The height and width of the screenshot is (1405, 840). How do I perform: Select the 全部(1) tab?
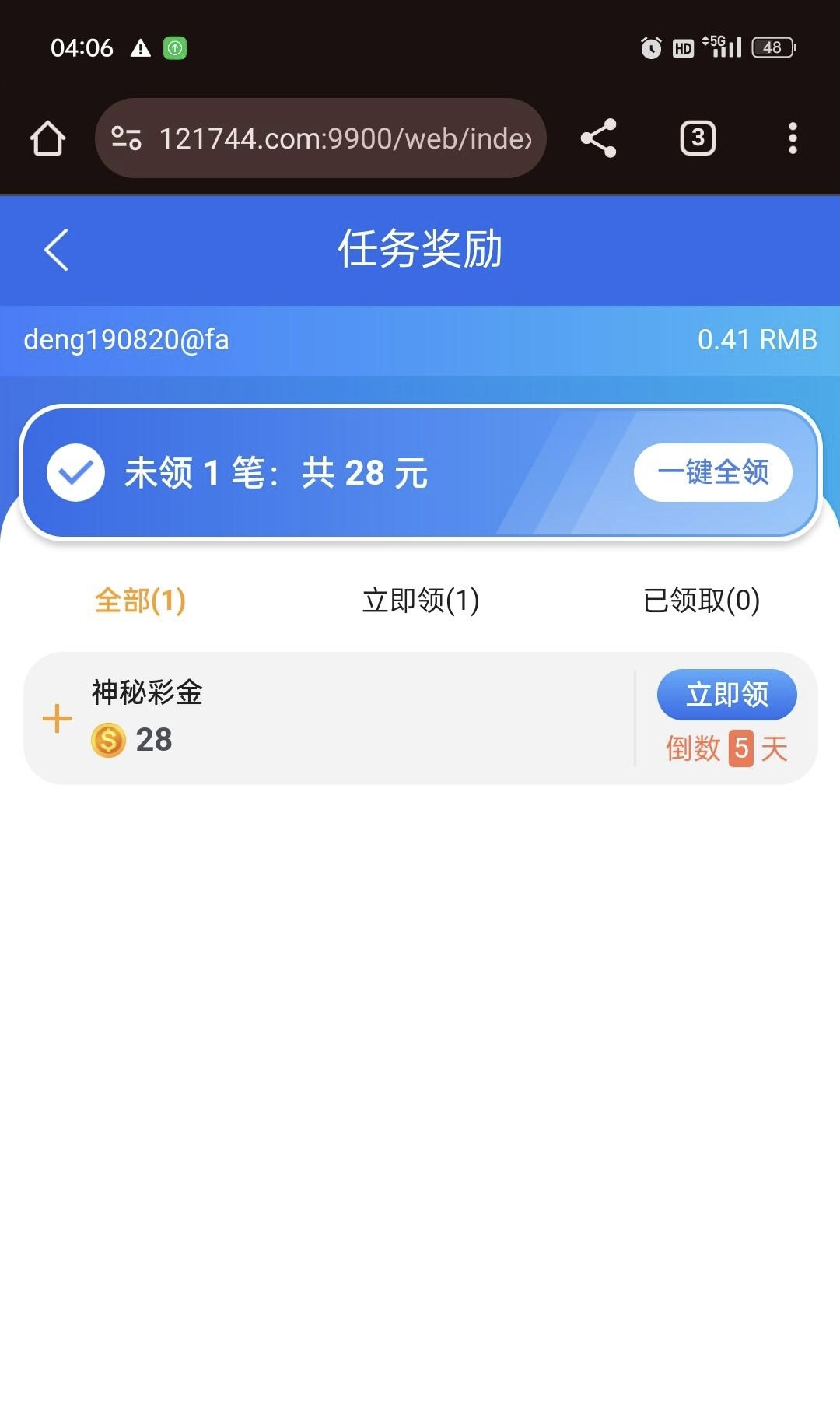[x=140, y=601]
